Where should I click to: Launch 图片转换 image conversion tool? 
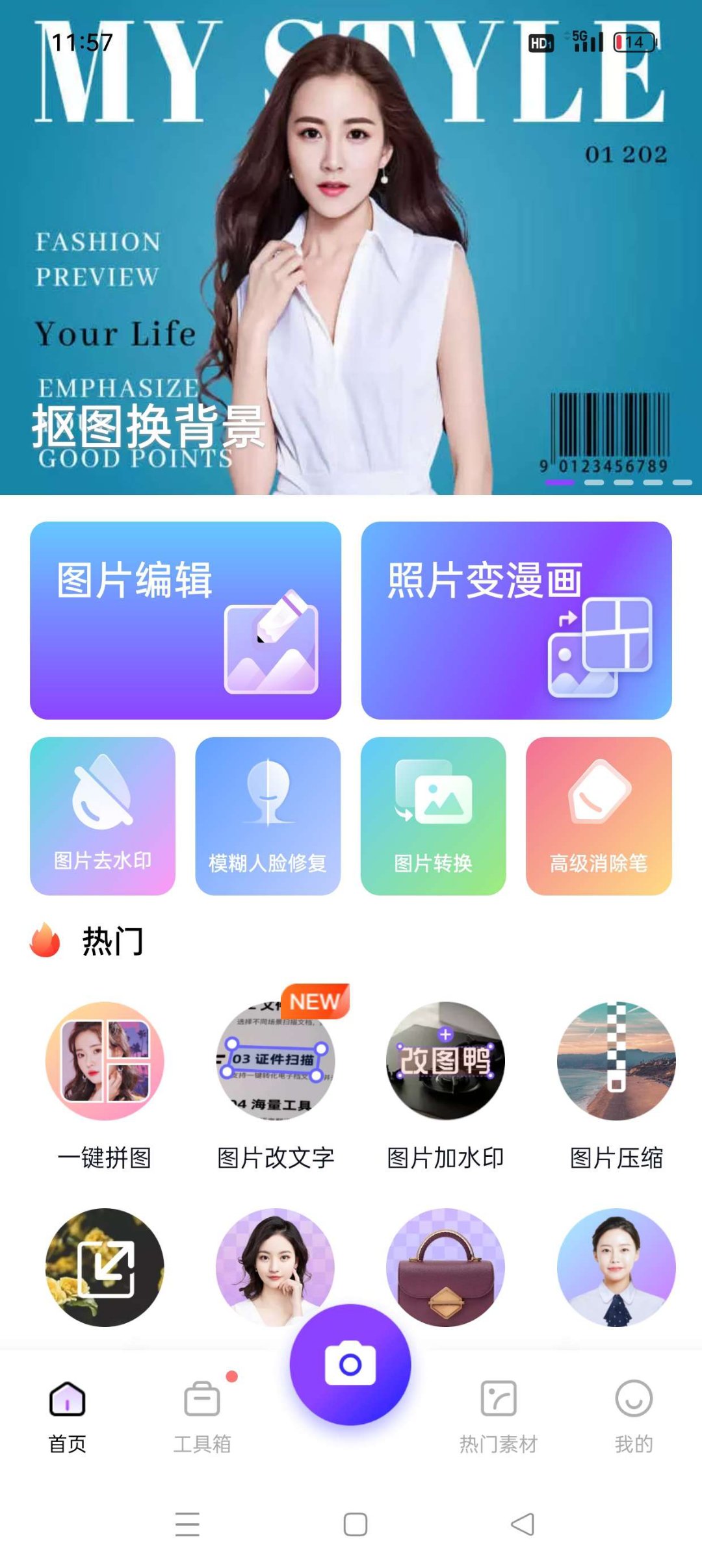point(433,815)
